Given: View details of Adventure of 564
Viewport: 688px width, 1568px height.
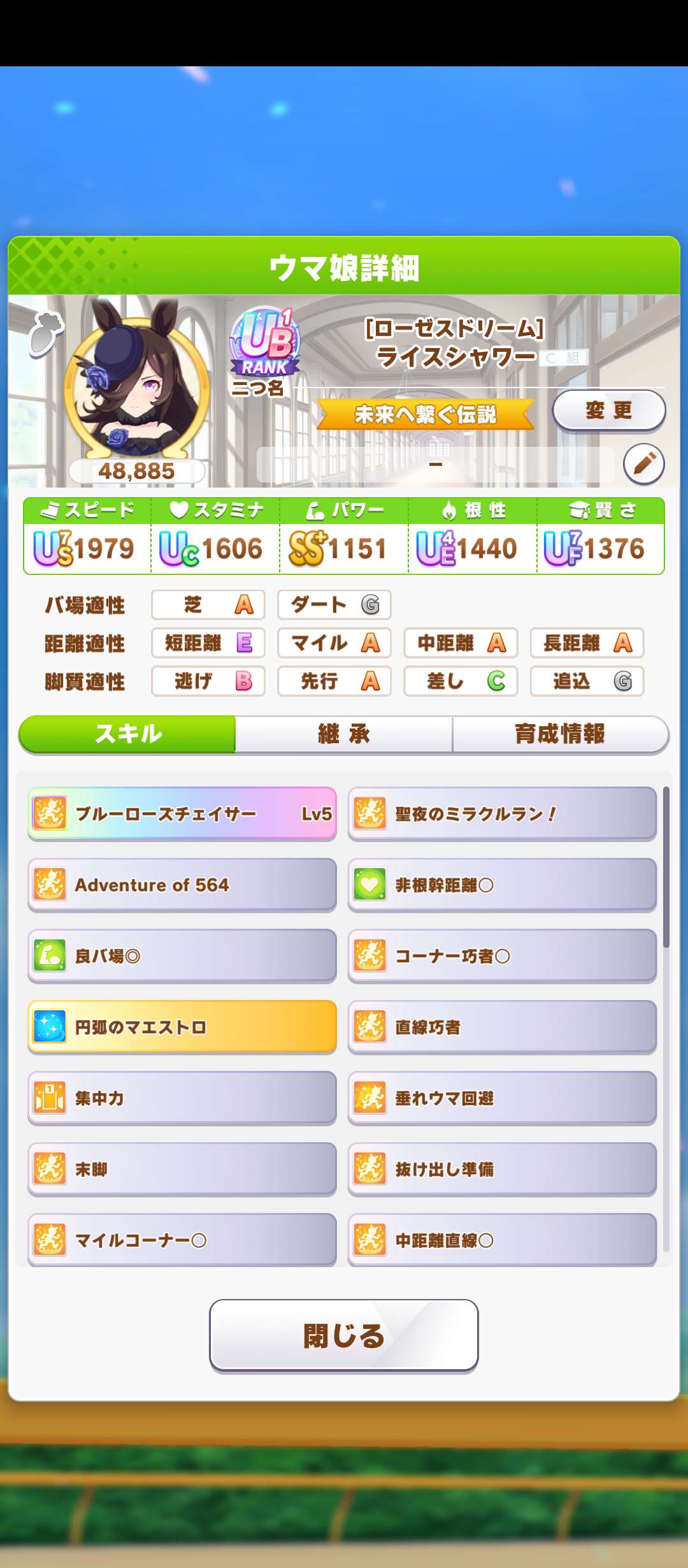Looking at the screenshot, I should tap(182, 885).
